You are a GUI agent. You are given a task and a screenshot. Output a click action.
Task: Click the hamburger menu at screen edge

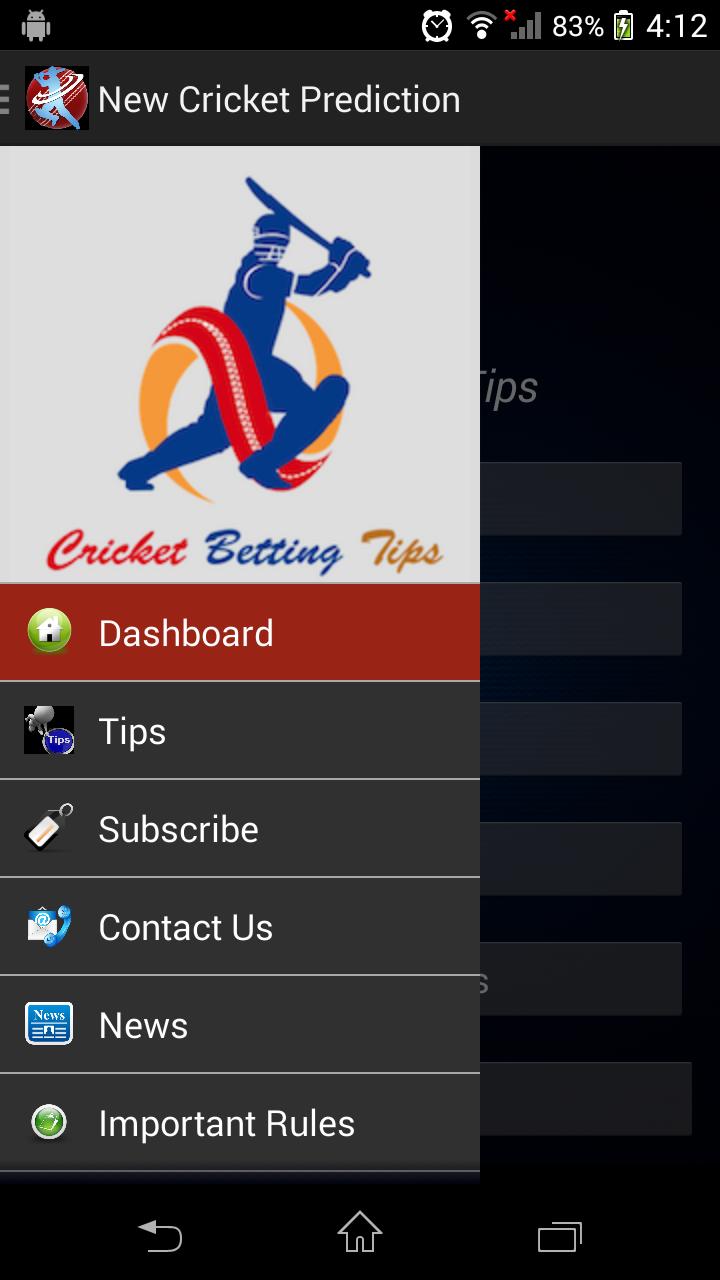click(x=6, y=98)
